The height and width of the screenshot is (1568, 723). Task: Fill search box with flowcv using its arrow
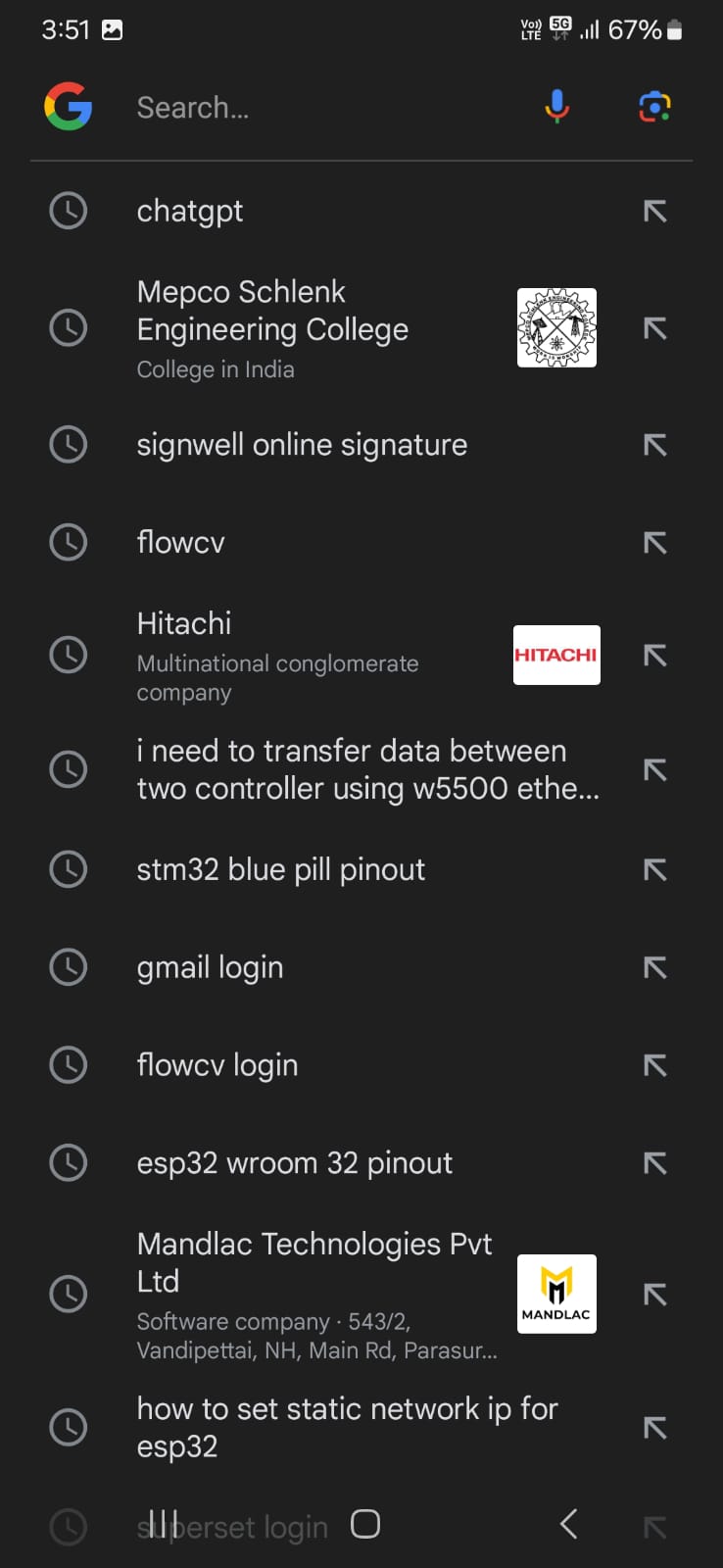[x=654, y=543]
